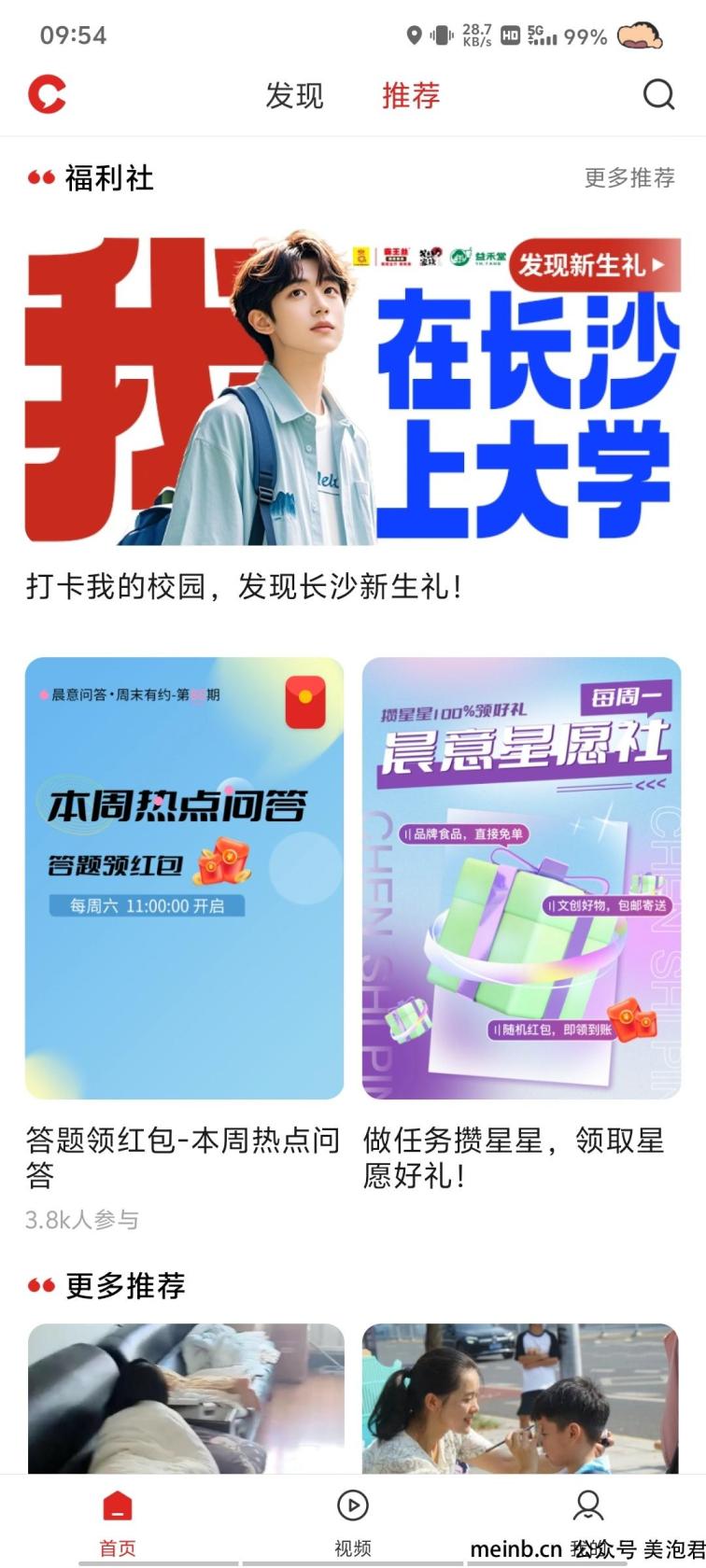Screen dimensions: 706x1568
Task: Tap the app logo in top bar
Action: pyautogui.click(x=47, y=95)
